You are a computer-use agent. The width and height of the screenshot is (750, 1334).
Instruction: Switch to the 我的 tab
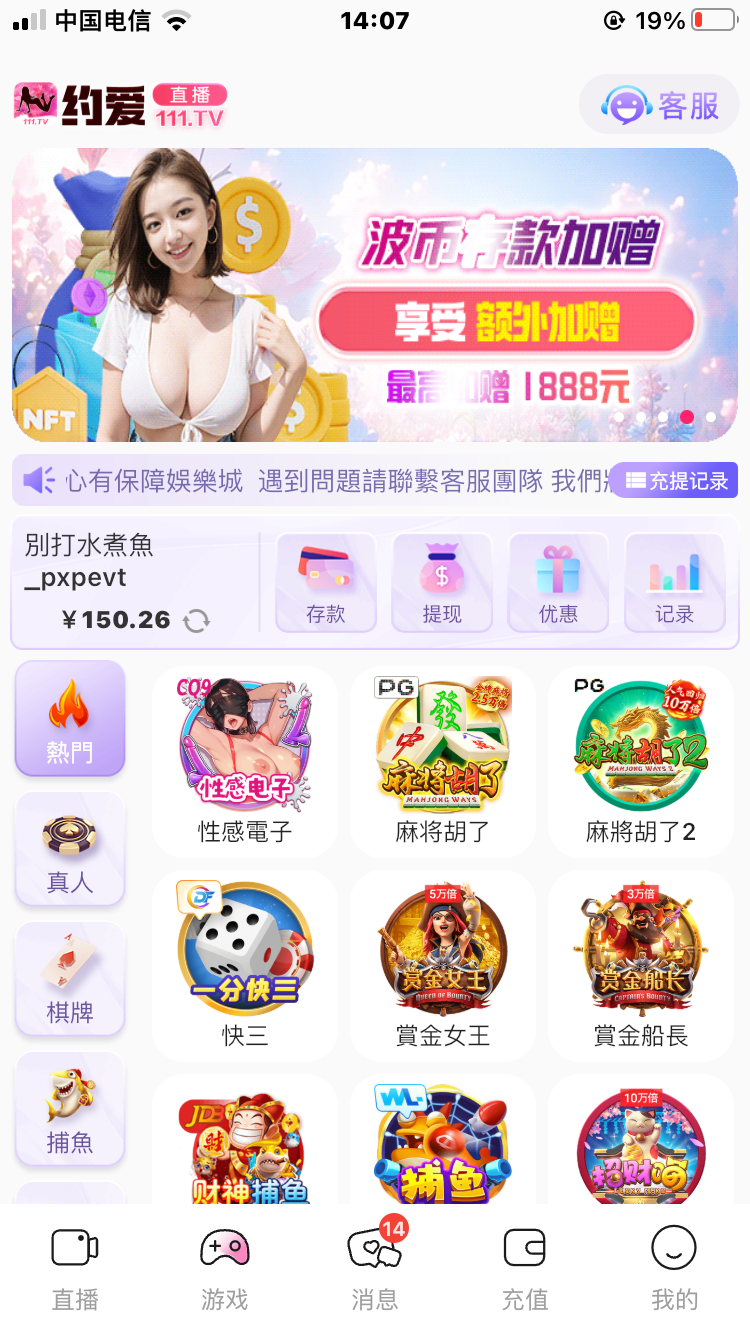pyautogui.click(x=674, y=1268)
